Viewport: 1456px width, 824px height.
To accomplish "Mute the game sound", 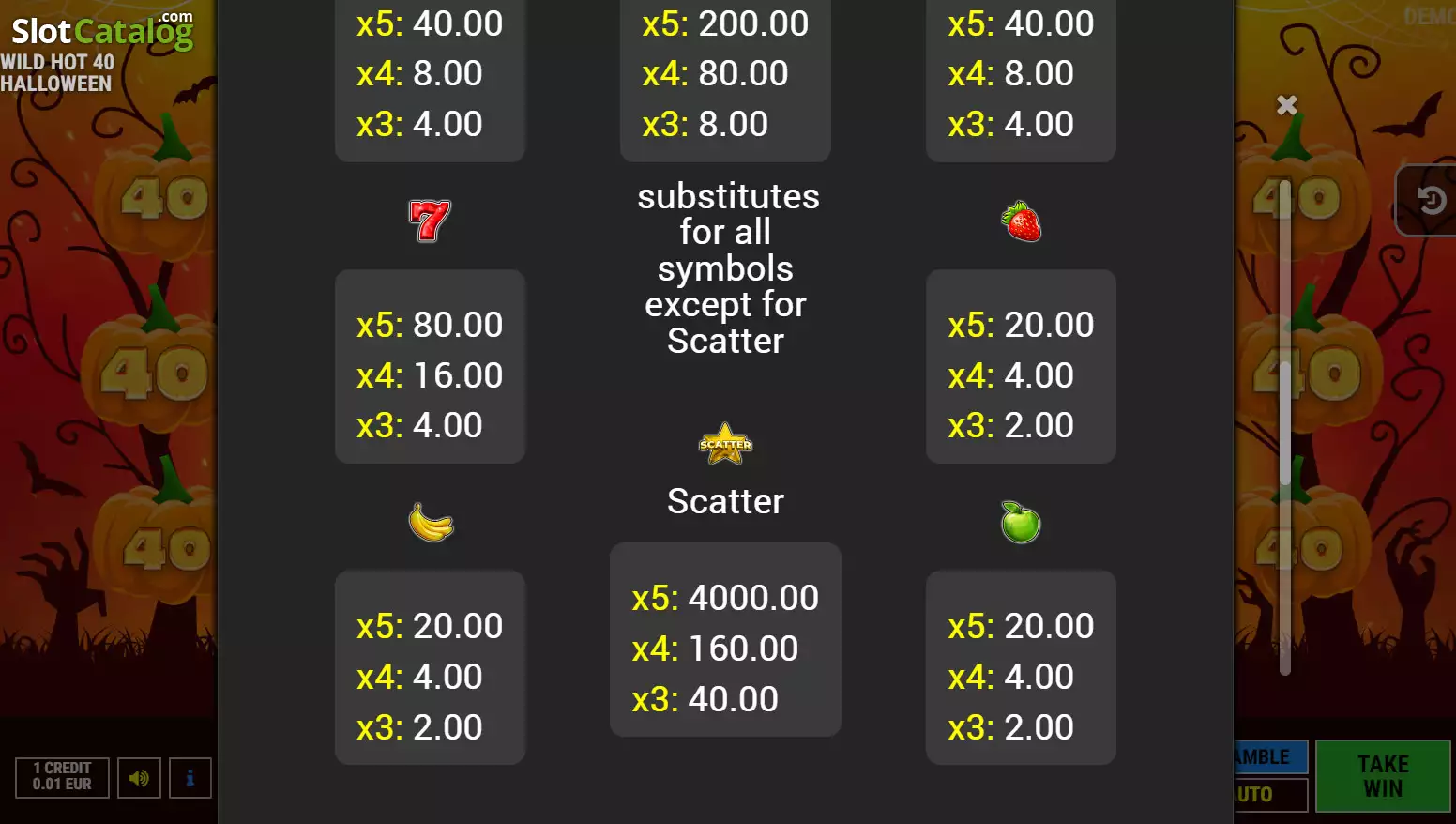I will coord(139,778).
